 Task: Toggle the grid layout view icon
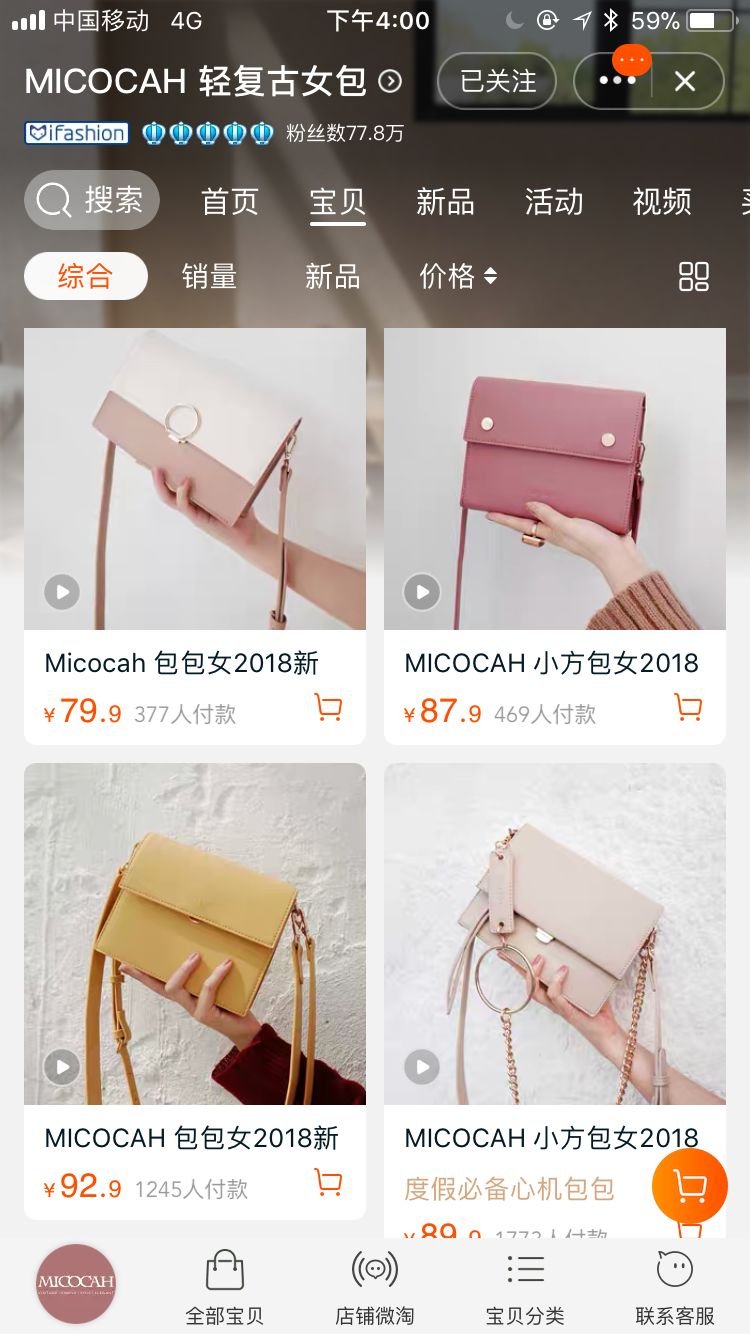(x=694, y=276)
